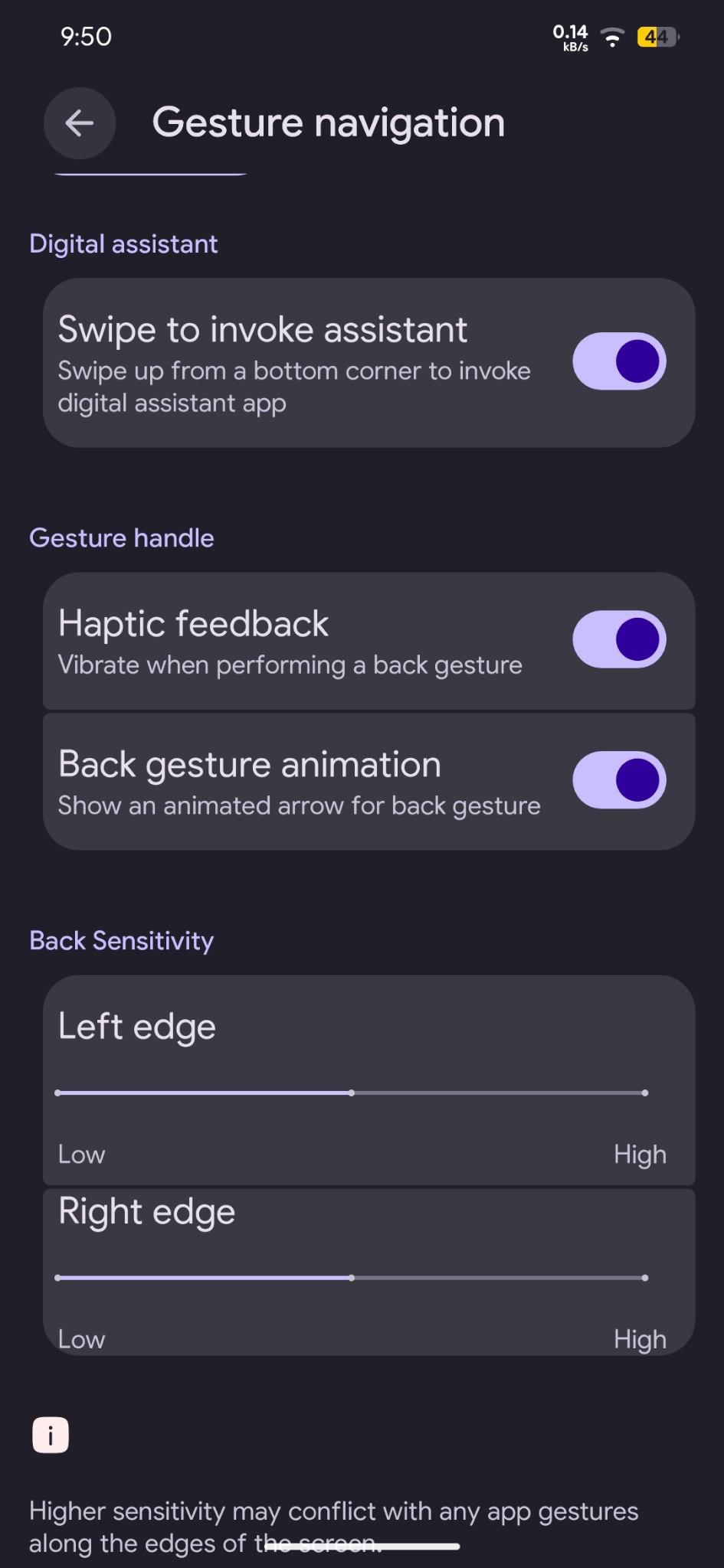Image resolution: width=724 pixels, height=1568 pixels.
Task: Go back from Gesture navigation
Action: point(80,123)
